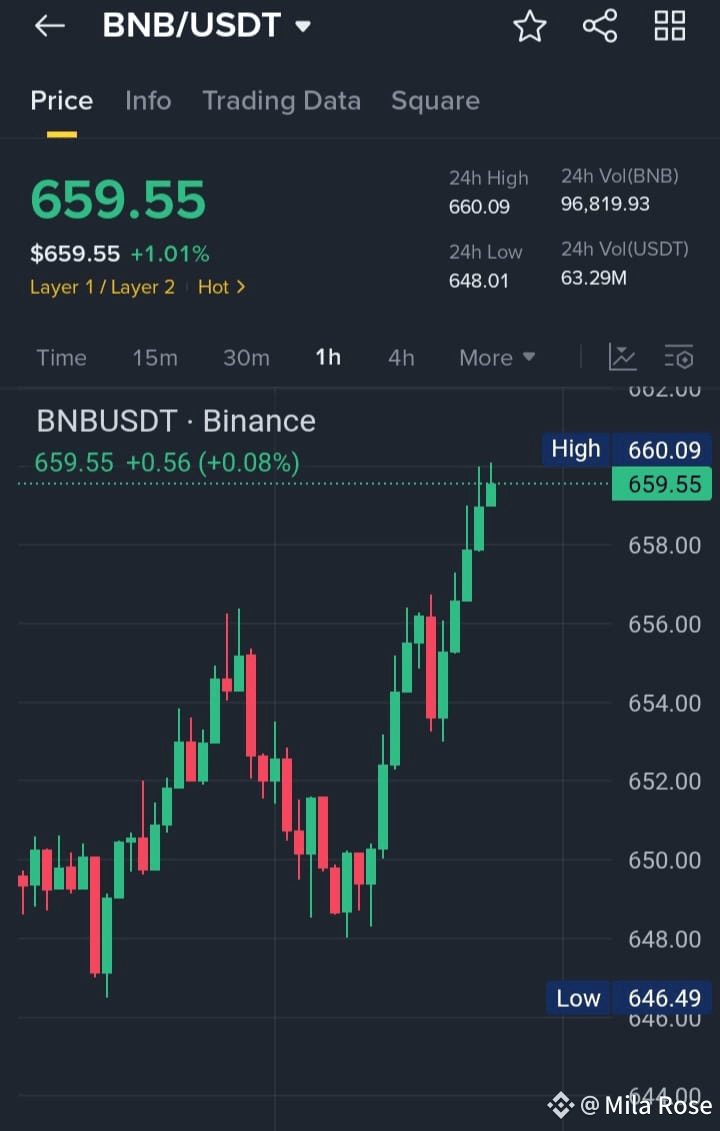Select the 1h timeframe
The width and height of the screenshot is (720, 1131).
pos(328,357)
